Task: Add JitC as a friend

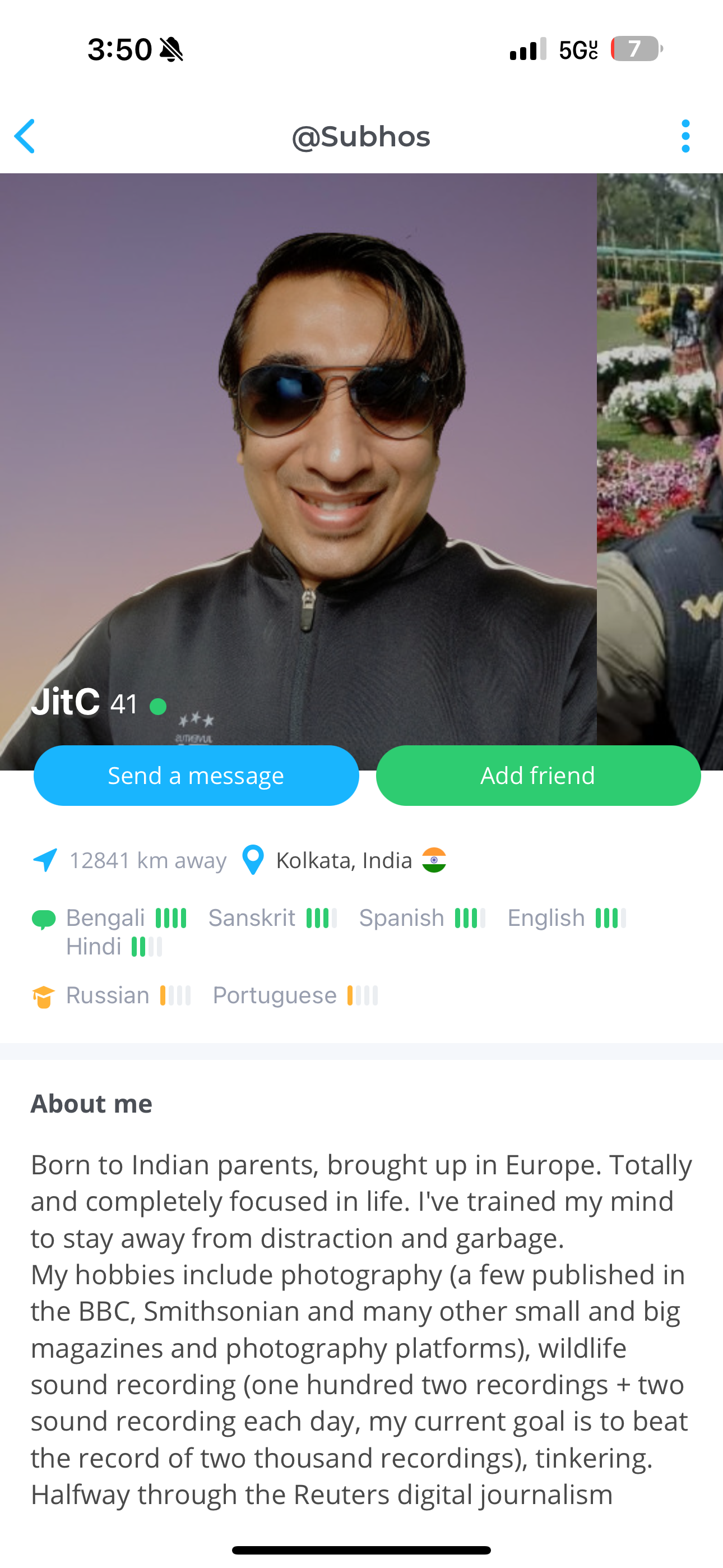Action: [x=538, y=776]
